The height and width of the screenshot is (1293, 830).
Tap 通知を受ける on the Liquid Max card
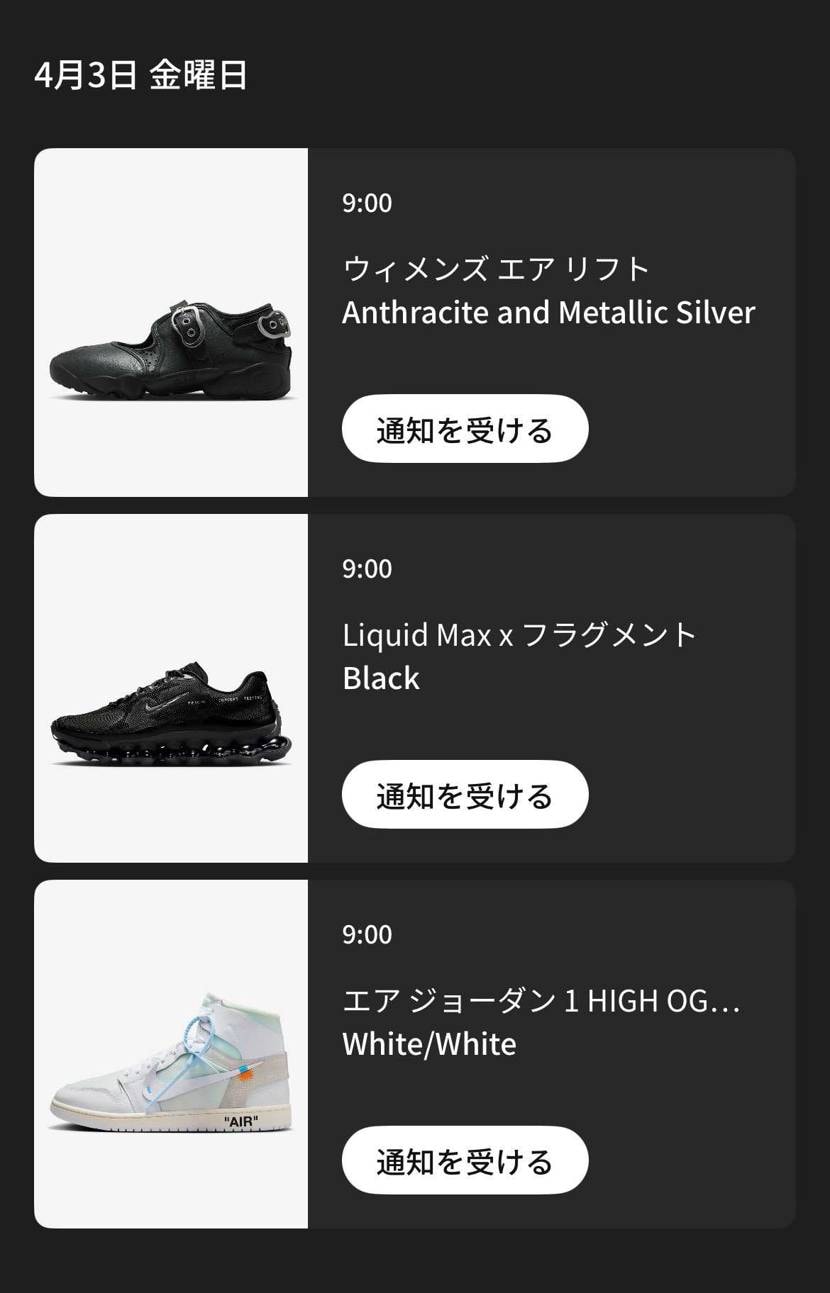[x=465, y=794]
